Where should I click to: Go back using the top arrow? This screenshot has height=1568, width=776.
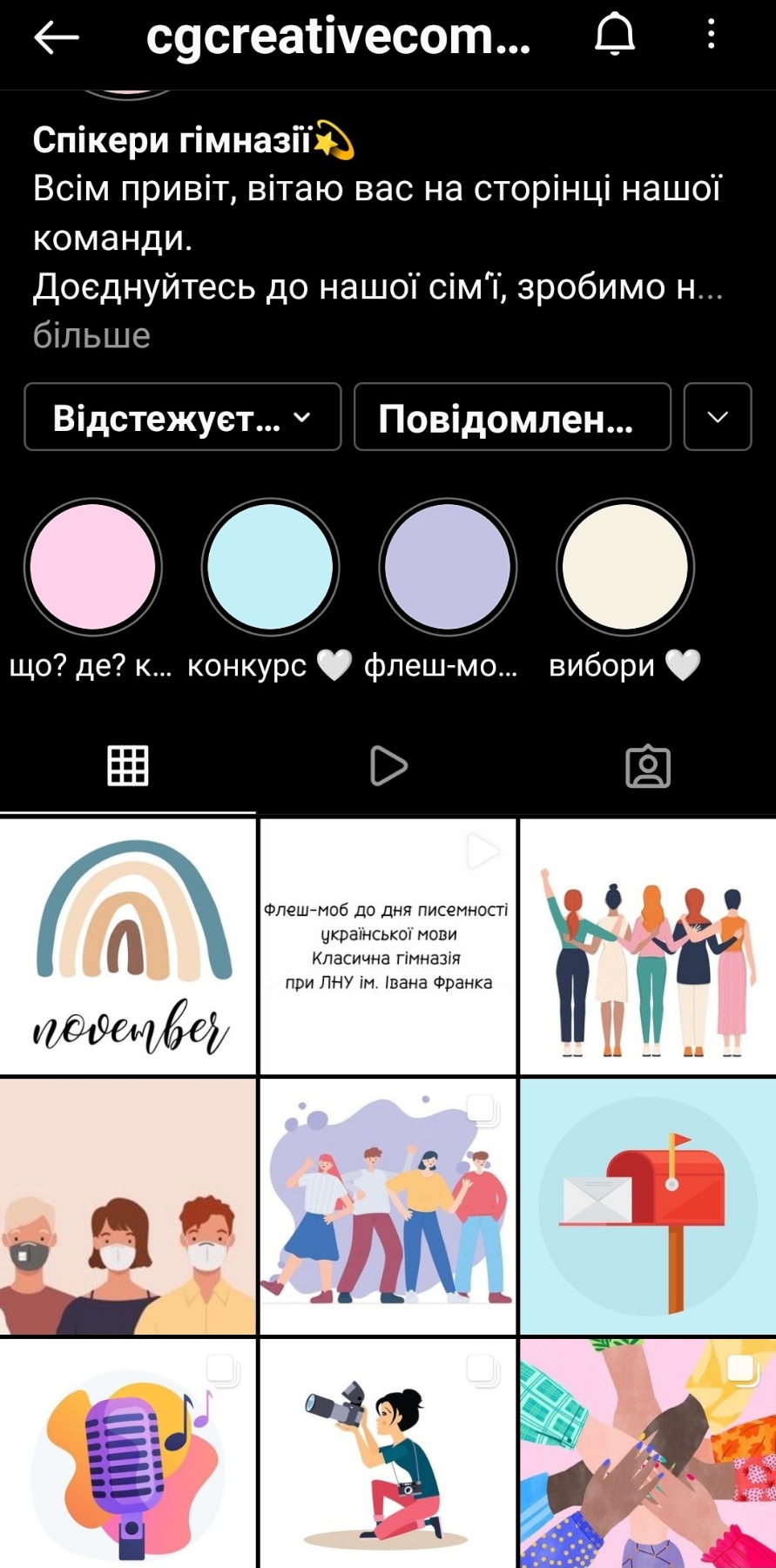click(57, 37)
